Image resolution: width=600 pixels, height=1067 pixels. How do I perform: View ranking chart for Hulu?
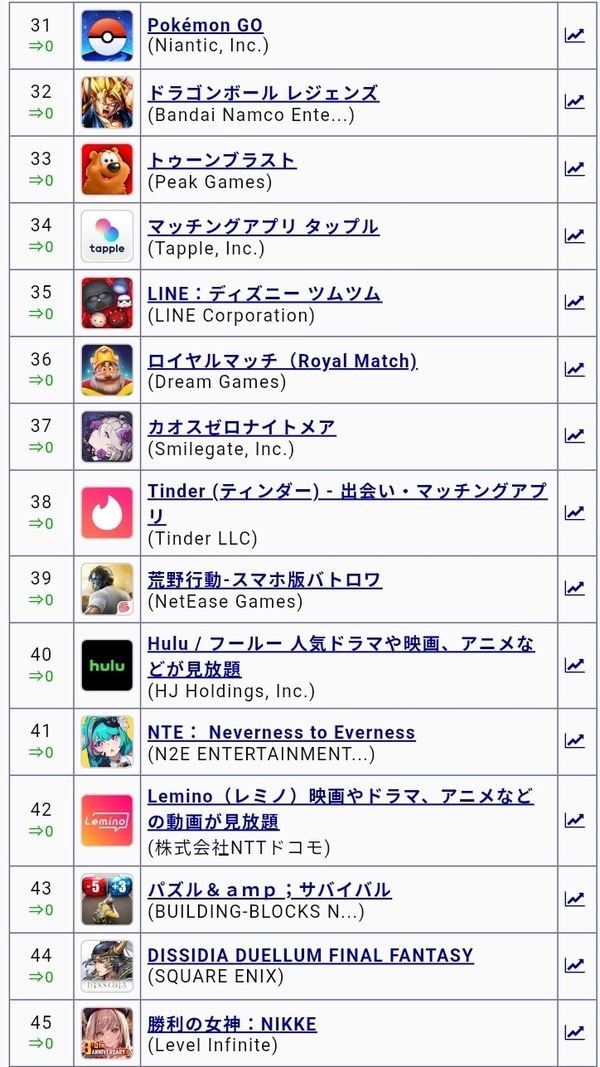pos(574,665)
